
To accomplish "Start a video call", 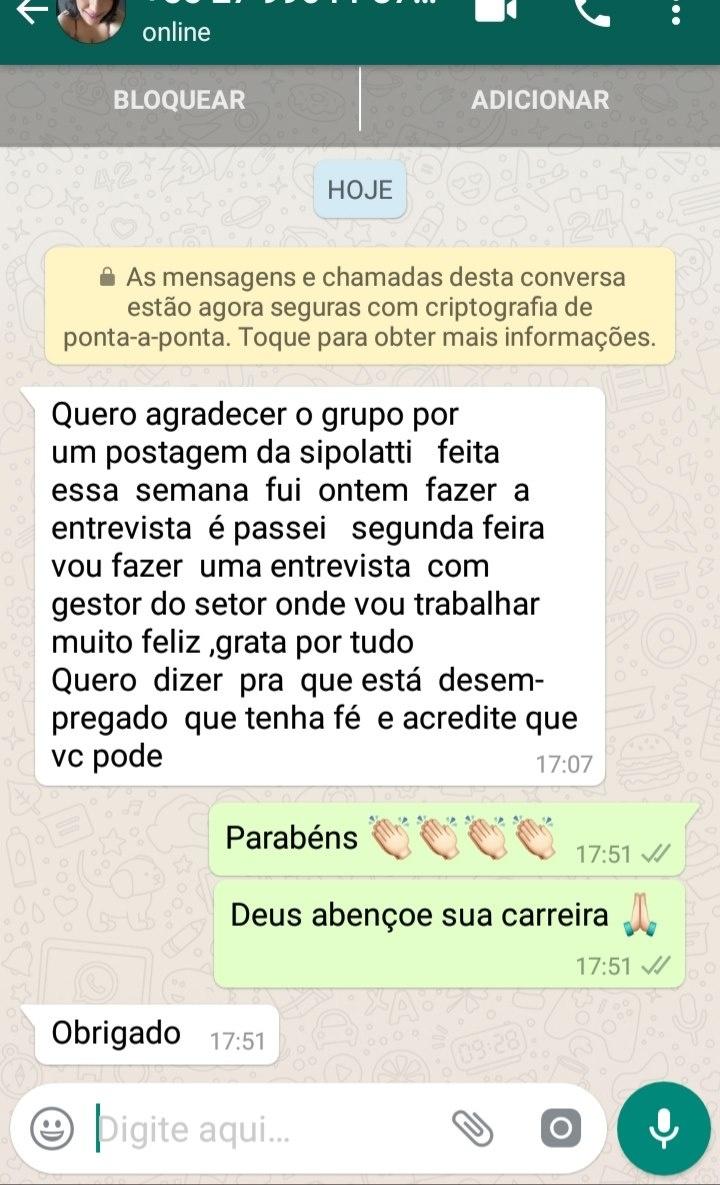I will [496, 10].
